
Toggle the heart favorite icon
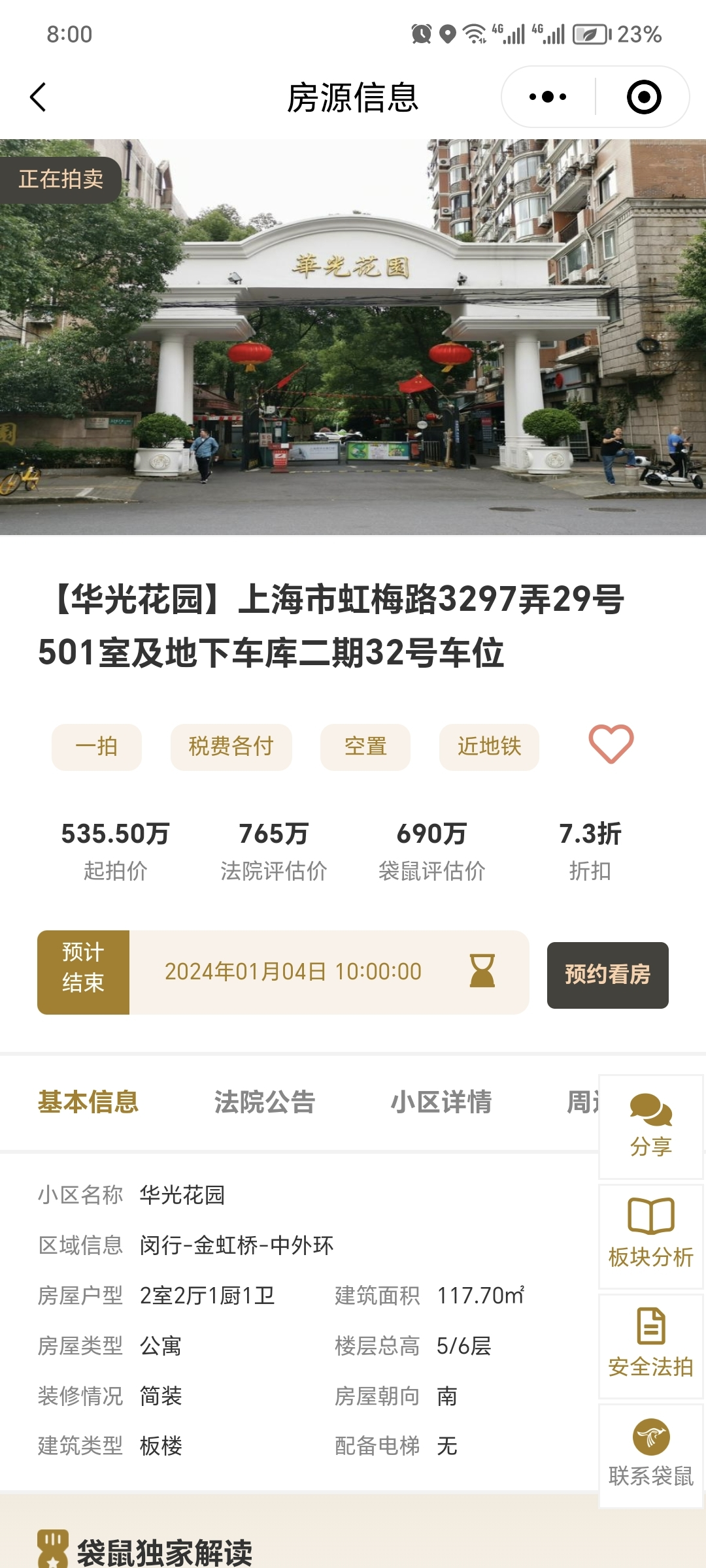(610, 745)
